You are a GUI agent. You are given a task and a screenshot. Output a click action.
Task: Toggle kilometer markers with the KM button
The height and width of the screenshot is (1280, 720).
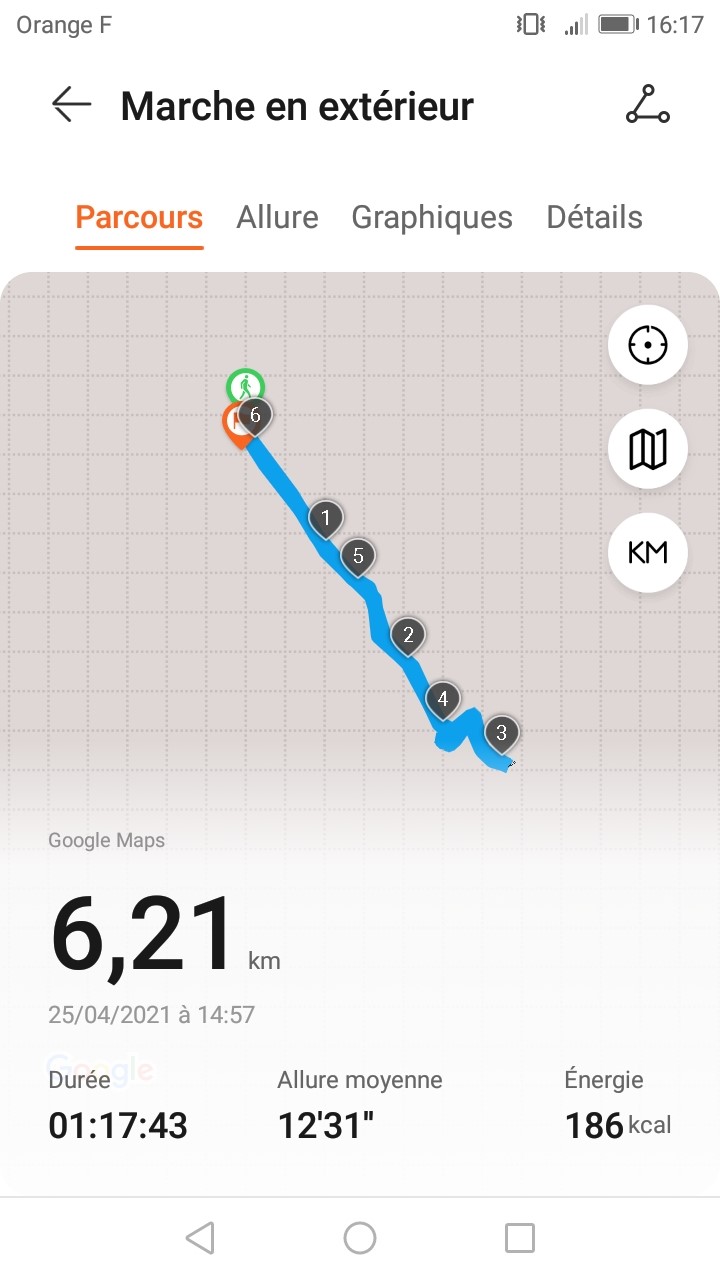click(647, 553)
